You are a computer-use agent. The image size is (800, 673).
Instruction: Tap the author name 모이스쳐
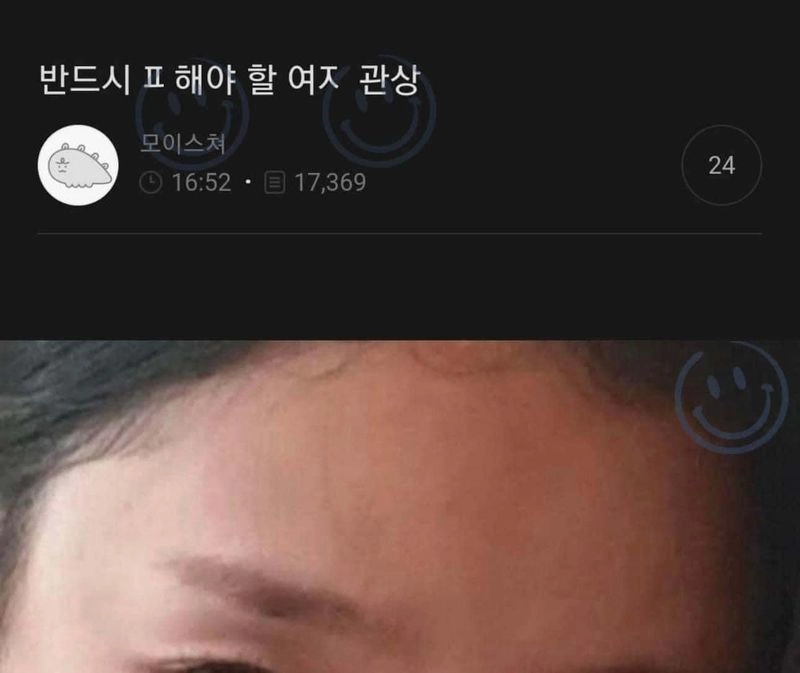click(183, 143)
